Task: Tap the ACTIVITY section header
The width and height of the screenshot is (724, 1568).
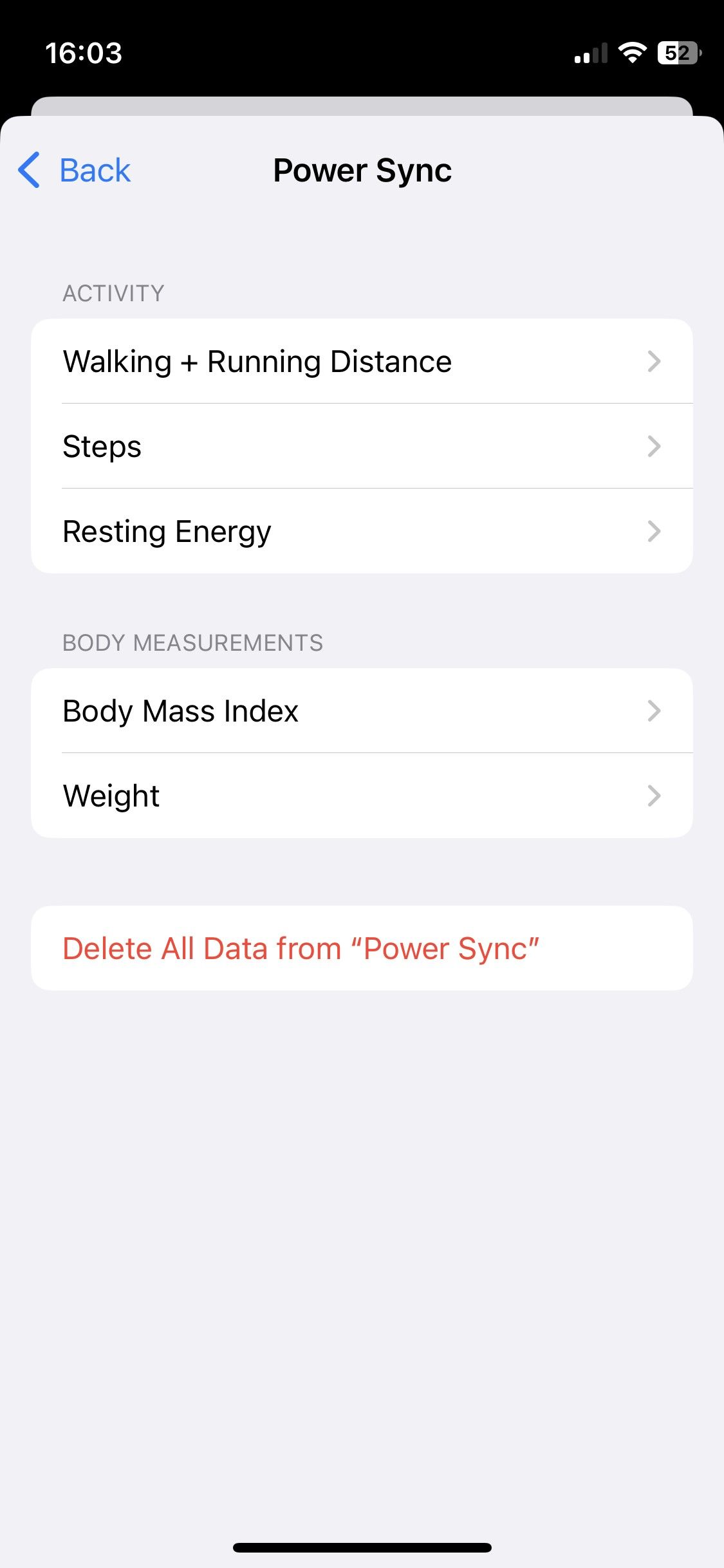Action: (x=113, y=293)
